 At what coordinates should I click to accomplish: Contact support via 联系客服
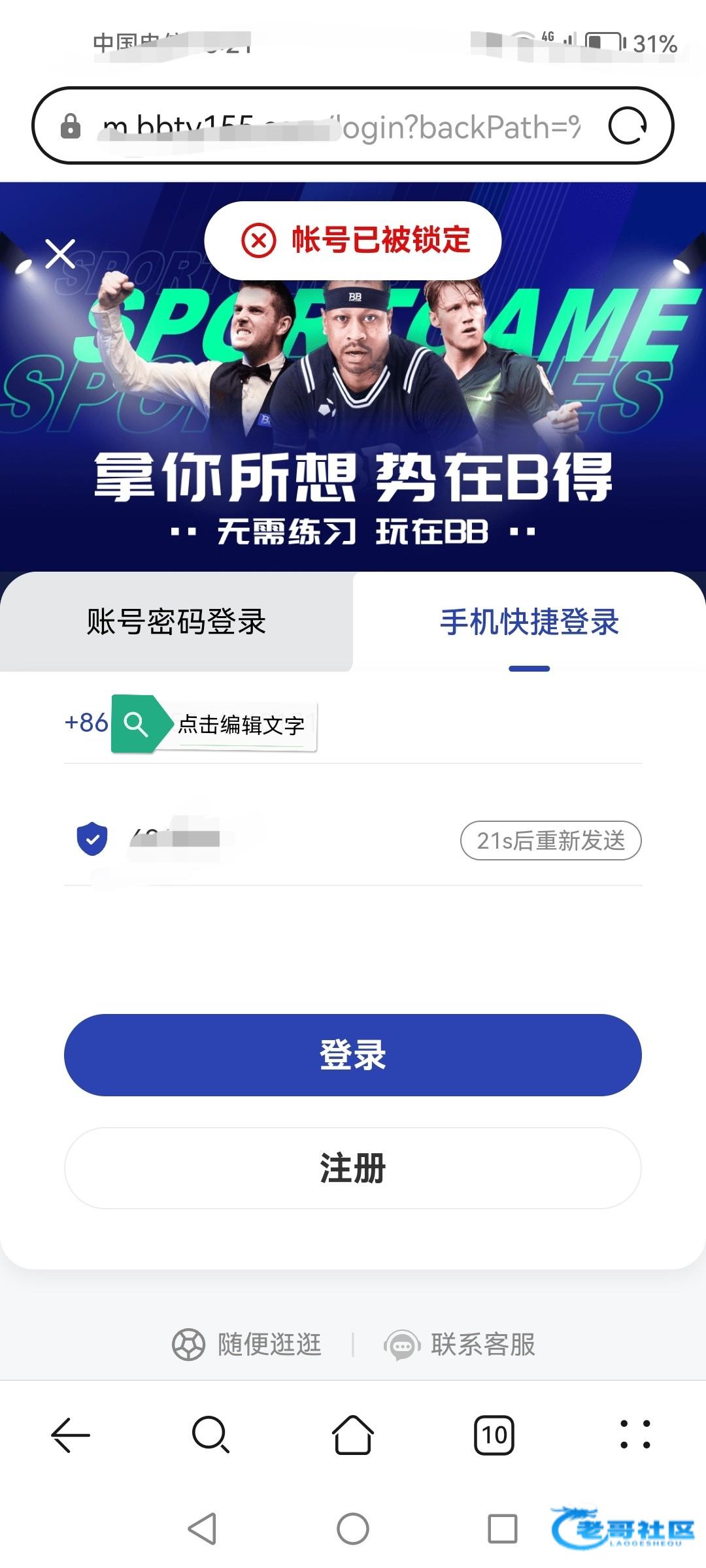(460, 1345)
